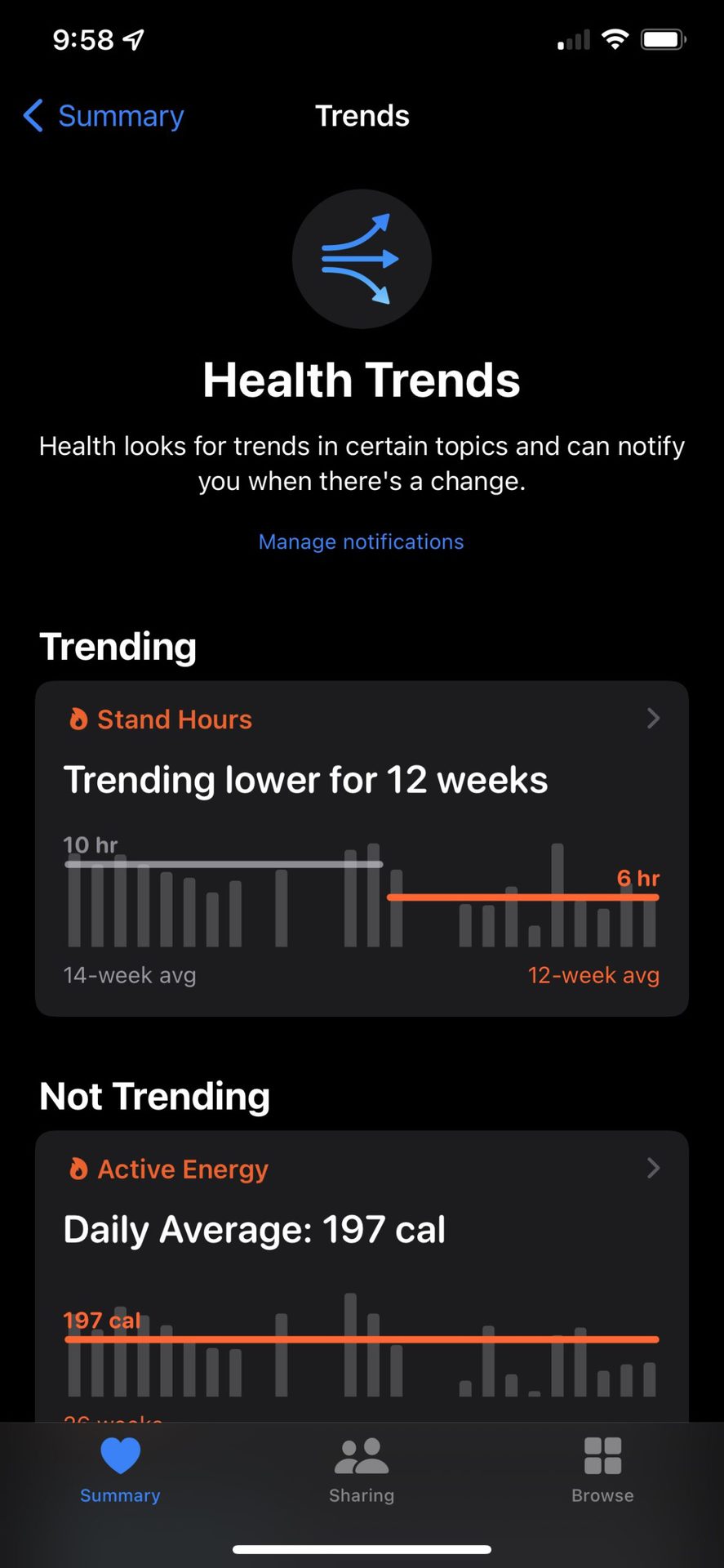The image size is (724, 1568).
Task: Open the Stand Hours trend card
Action: point(362,848)
